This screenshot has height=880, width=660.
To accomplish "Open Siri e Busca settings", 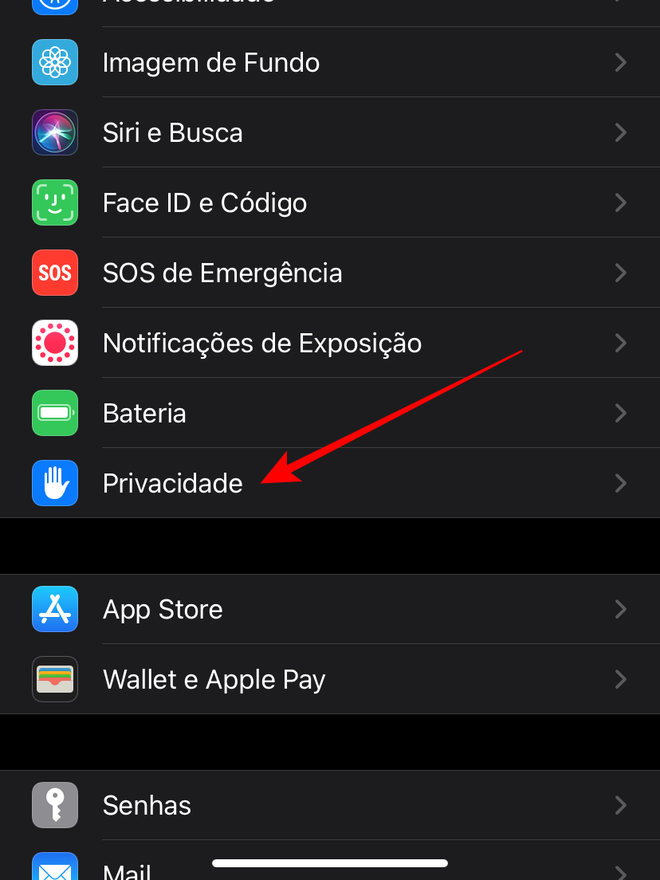I will click(172, 133).
